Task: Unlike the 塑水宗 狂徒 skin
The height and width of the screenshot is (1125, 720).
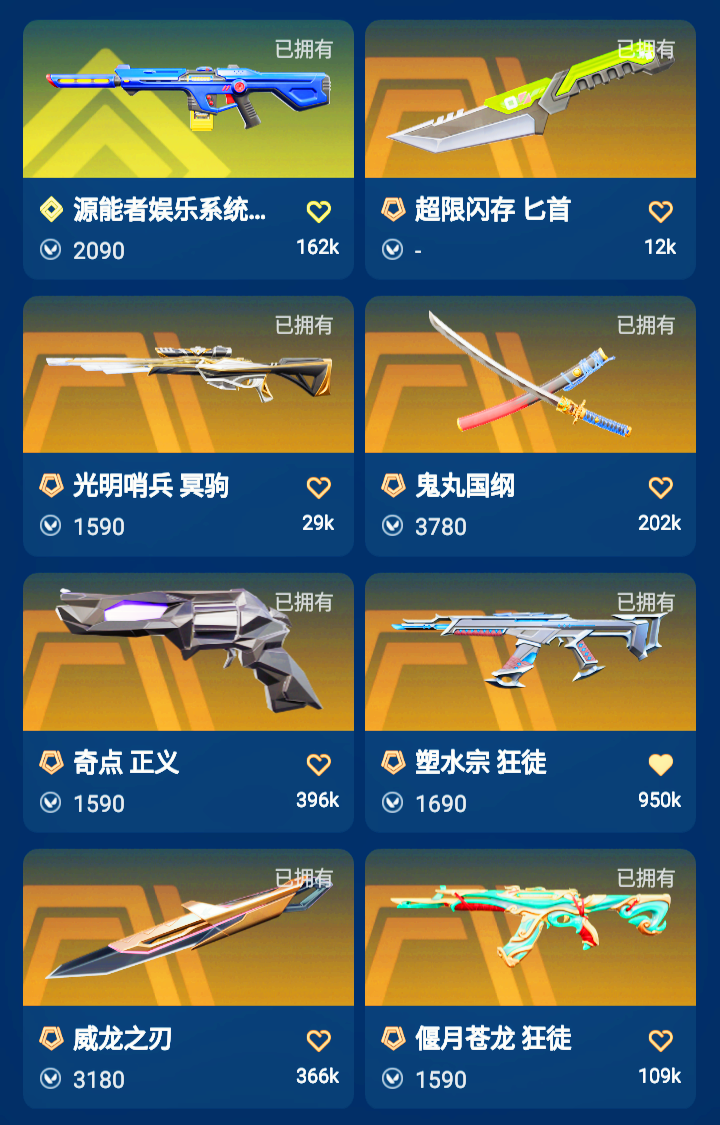Action: coord(660,764)
